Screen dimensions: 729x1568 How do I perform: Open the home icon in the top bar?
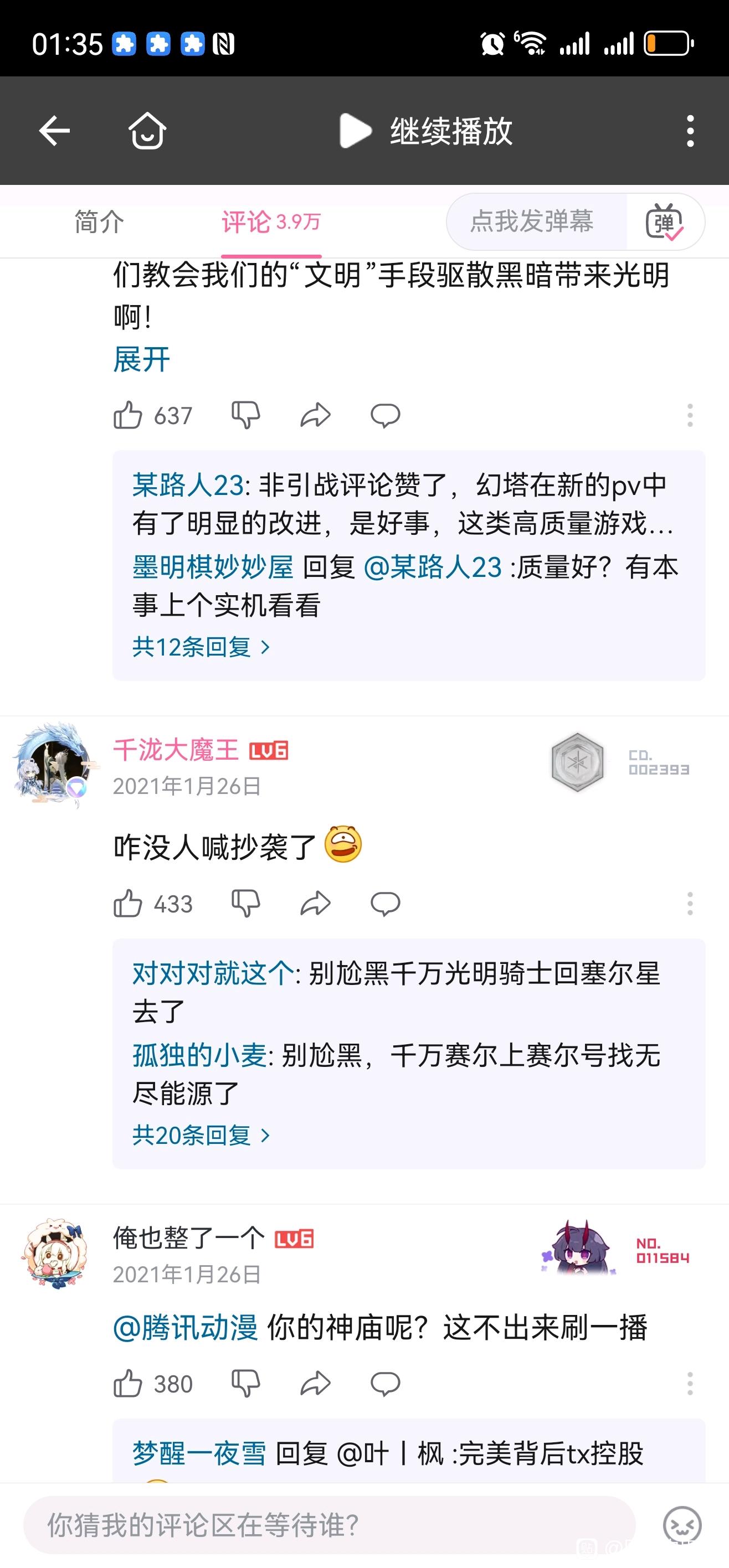pos(147,131)
